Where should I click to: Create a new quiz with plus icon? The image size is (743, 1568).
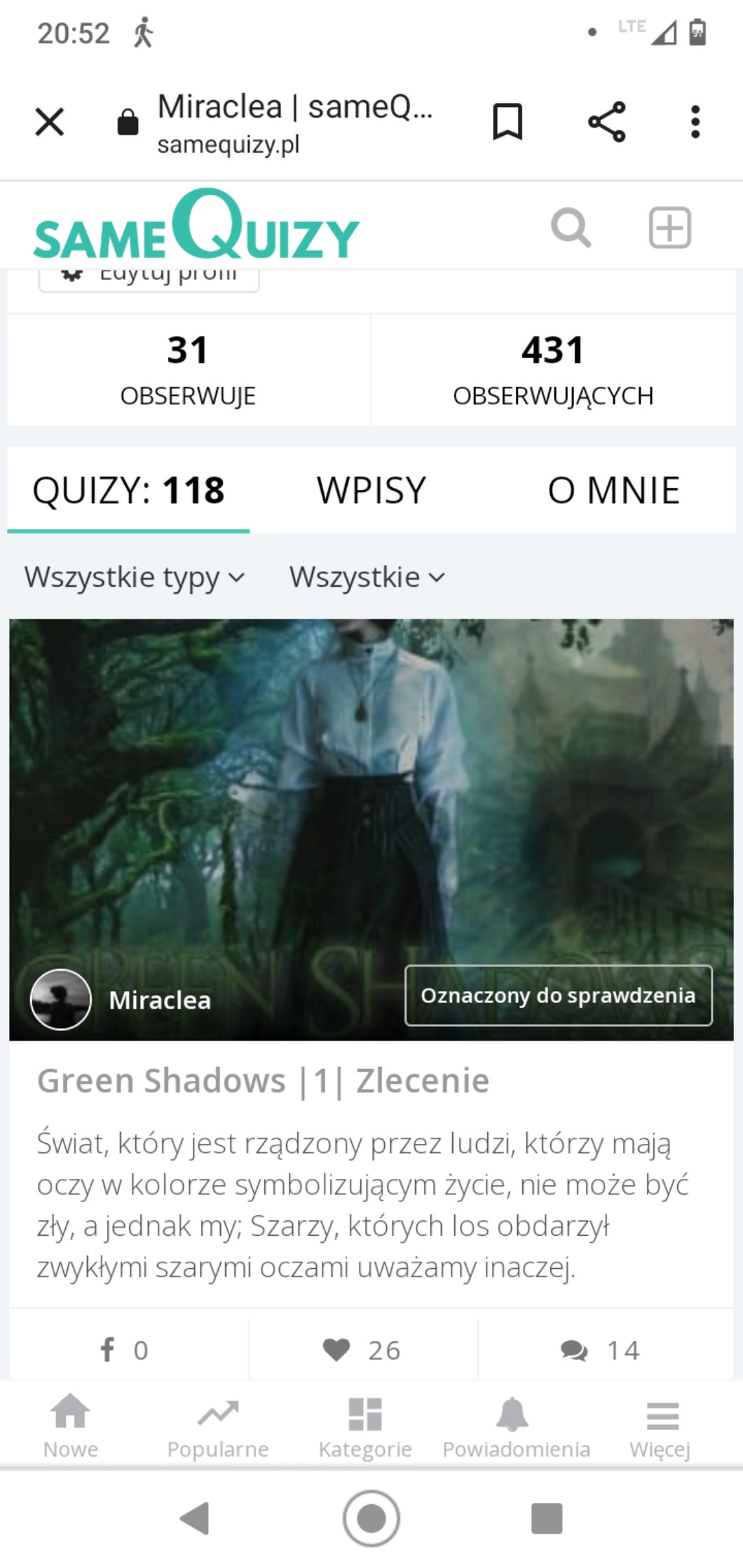click(x=669, y=228)
